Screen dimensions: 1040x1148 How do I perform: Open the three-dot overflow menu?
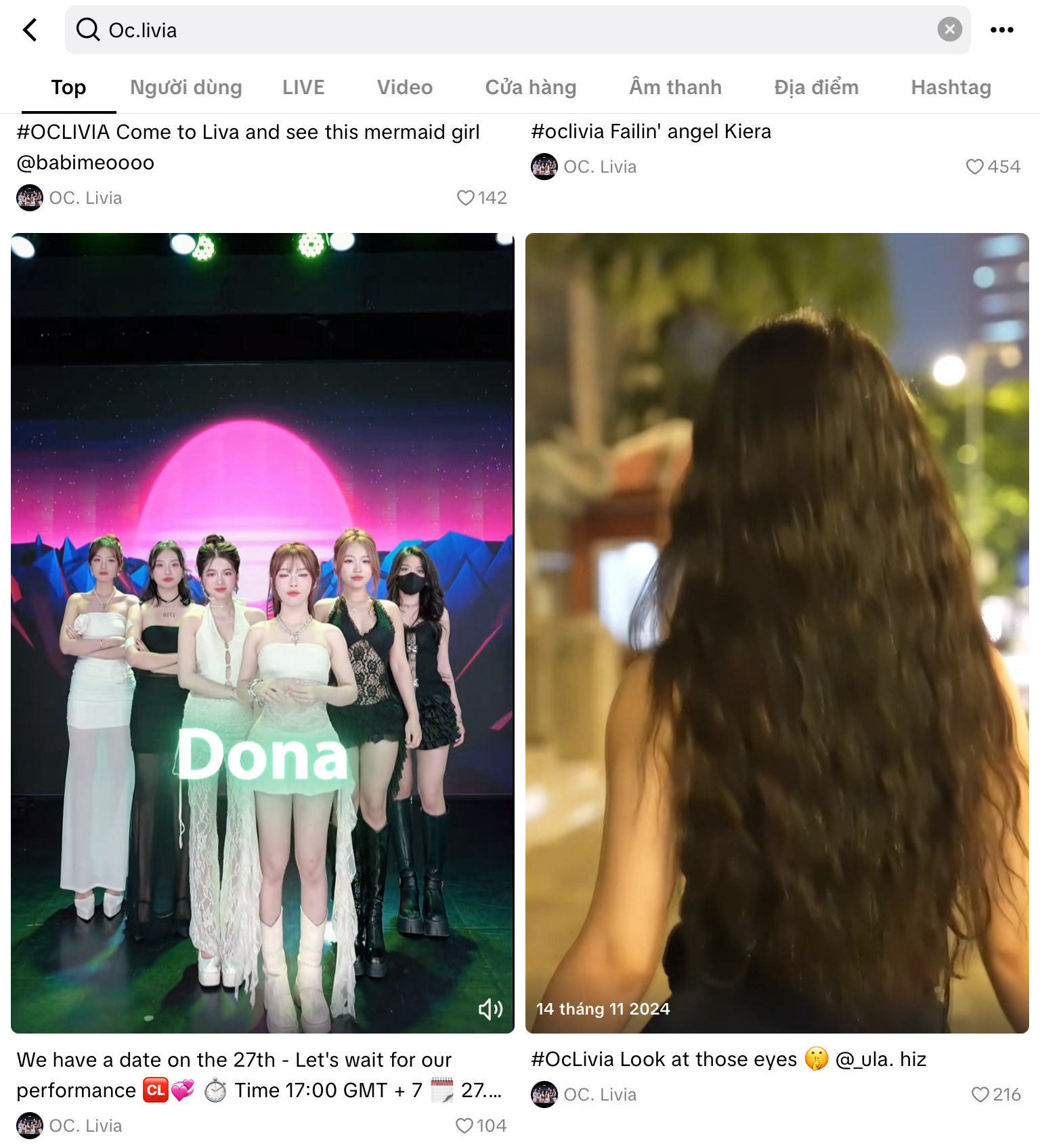tap(1001, 30)
